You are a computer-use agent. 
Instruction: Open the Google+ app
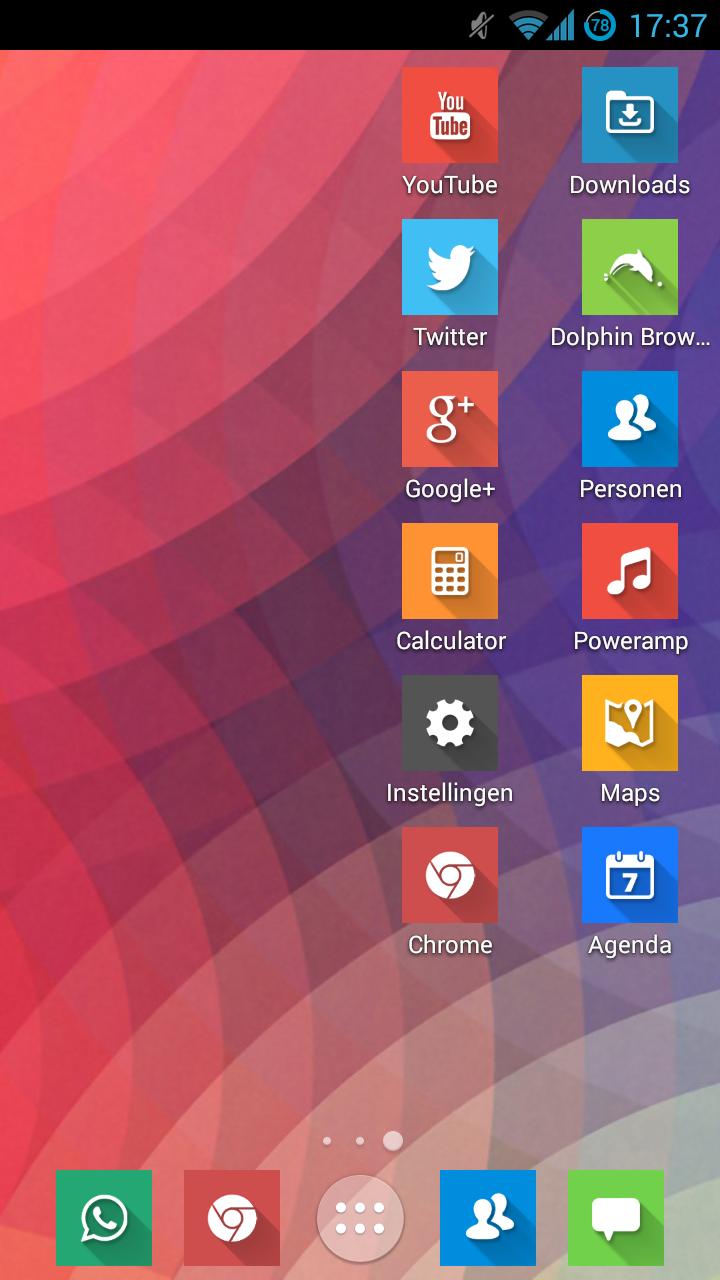(450, 420)
